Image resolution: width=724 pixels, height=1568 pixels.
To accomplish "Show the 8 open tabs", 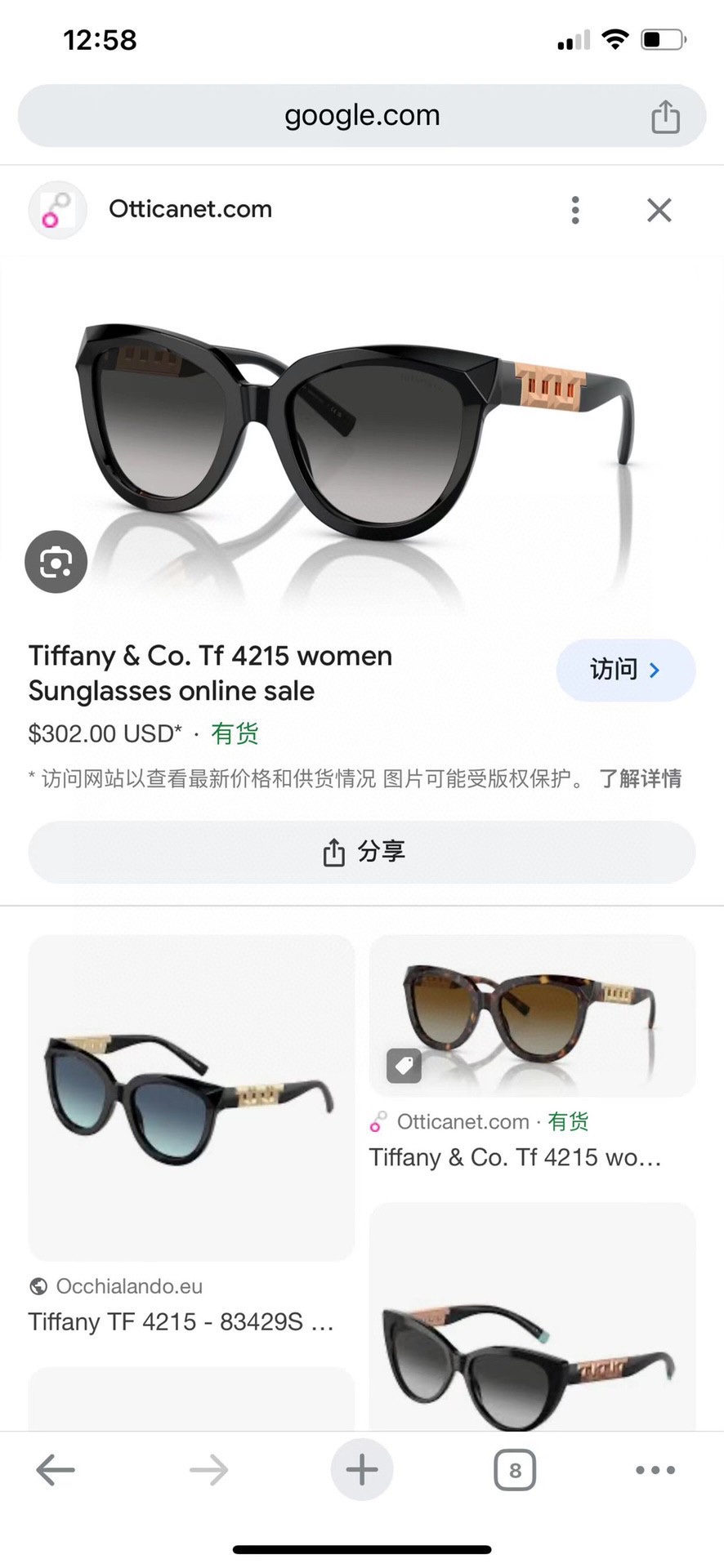I will (515, 1470).
